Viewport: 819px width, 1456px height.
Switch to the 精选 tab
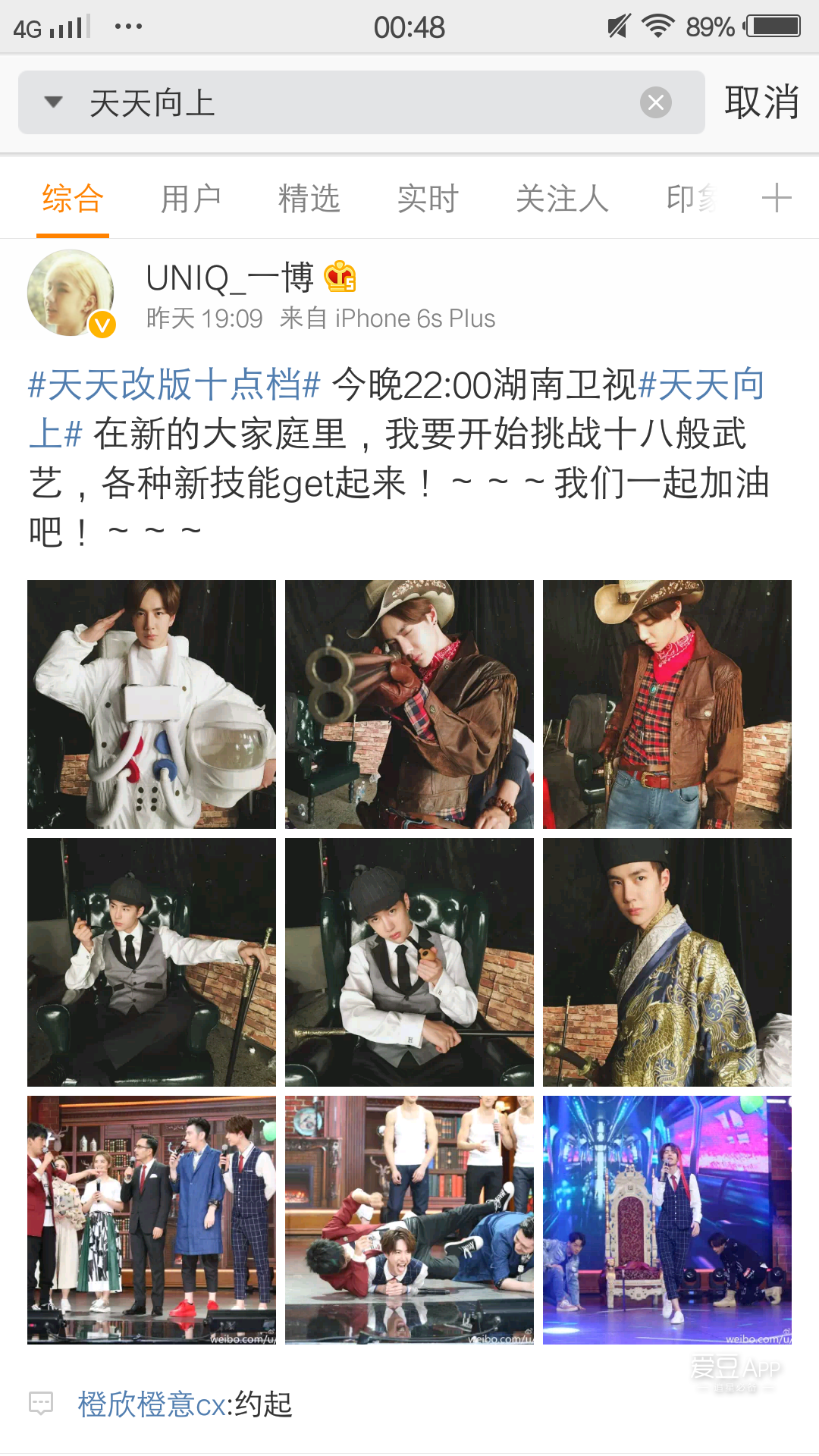[x=309, y=199]
